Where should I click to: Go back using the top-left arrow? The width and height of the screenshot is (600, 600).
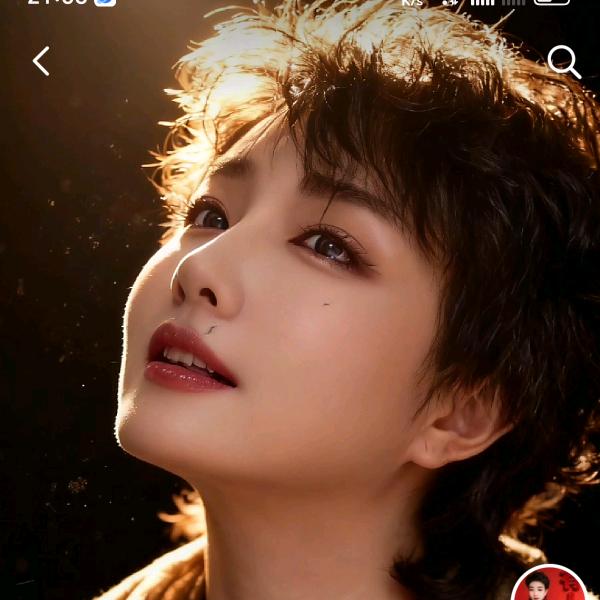tap(41, 61)
